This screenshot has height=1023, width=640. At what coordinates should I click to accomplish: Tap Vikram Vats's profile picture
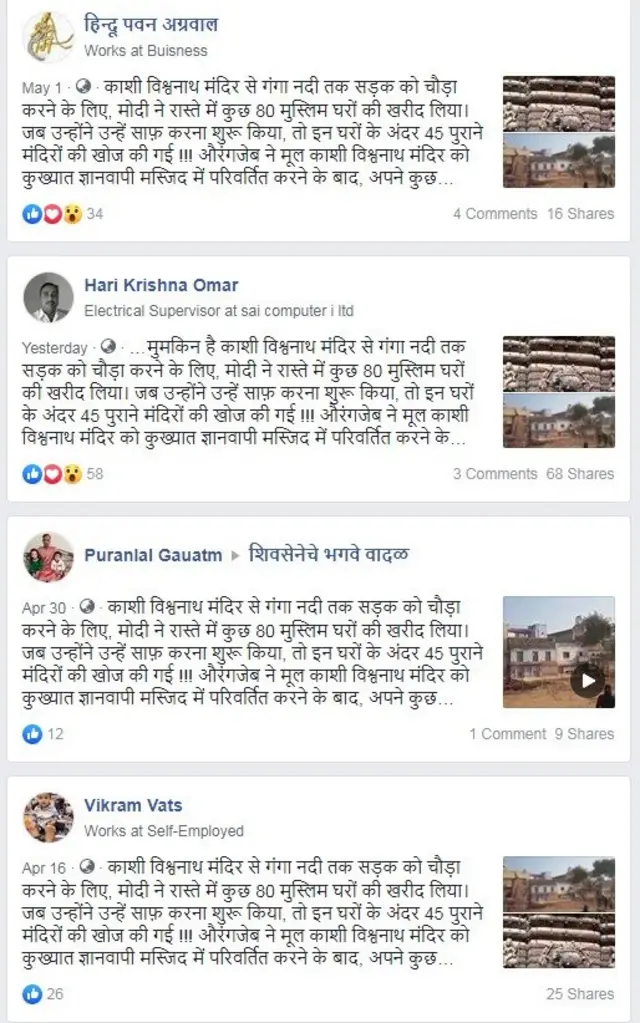pos(48,817)
